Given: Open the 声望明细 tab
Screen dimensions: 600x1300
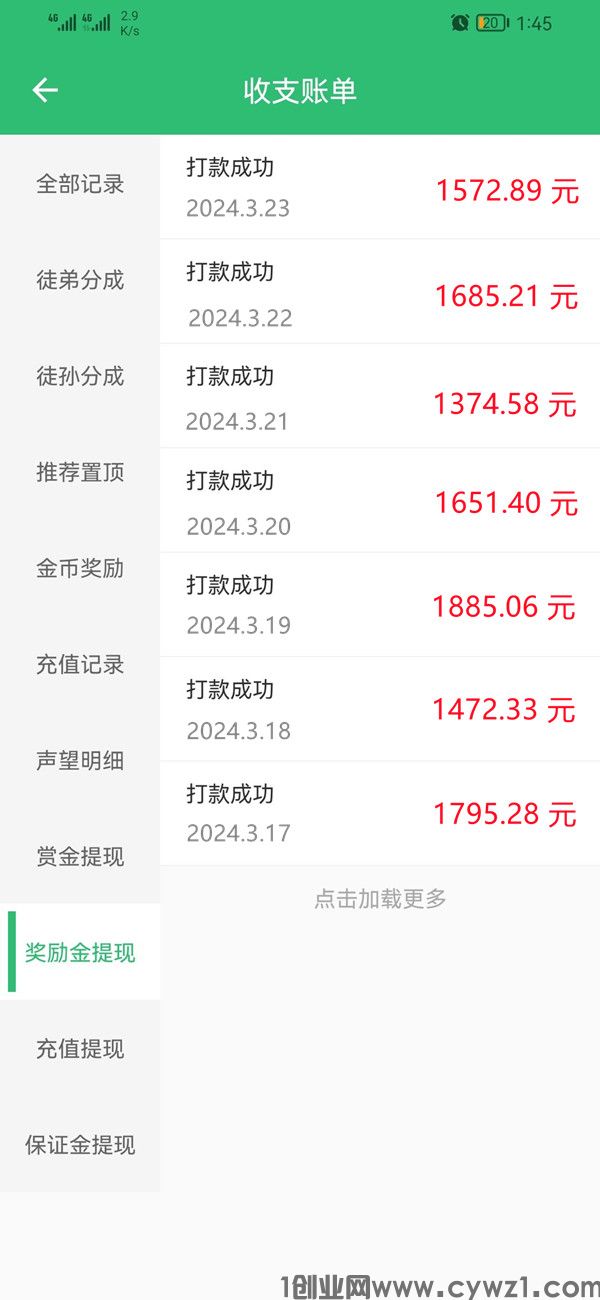Looking at the screenshot, I should (80, 760).
